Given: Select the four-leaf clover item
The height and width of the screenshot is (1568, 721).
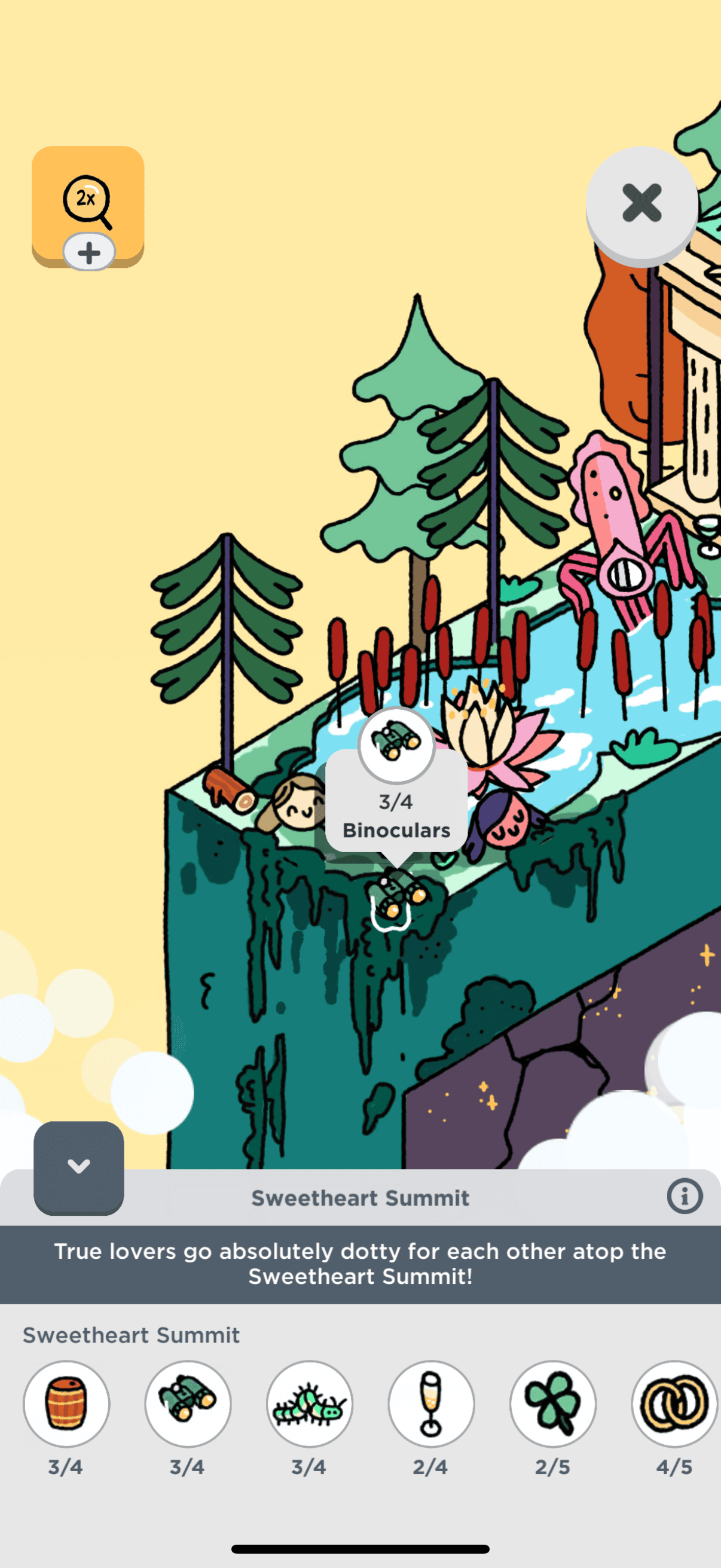Looking at the screenshot, I should 552,1403.
